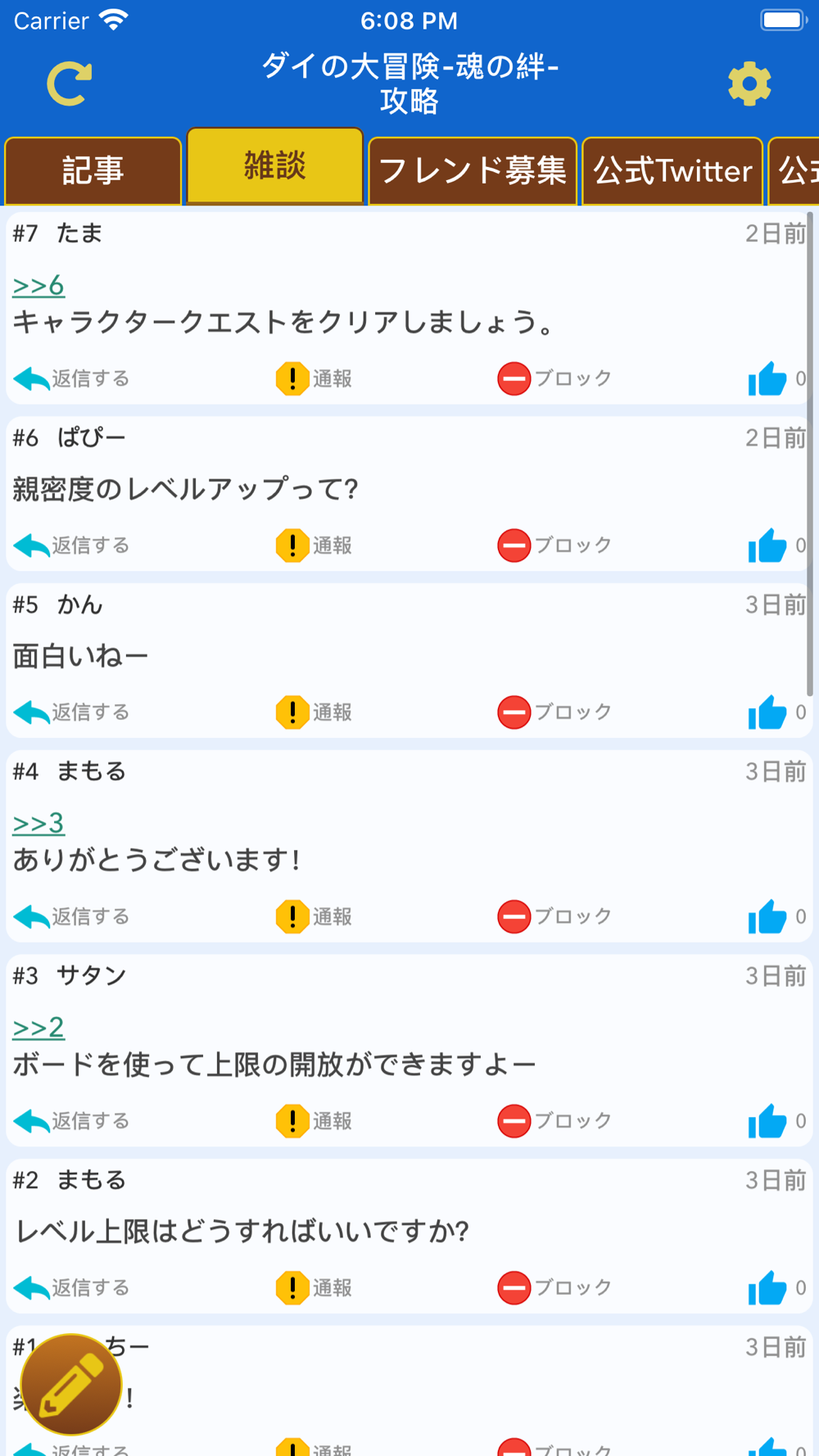The width and height of the screenshot is (819, 1456).
Task: Block たま from post #7
Action: coord(554,379)
